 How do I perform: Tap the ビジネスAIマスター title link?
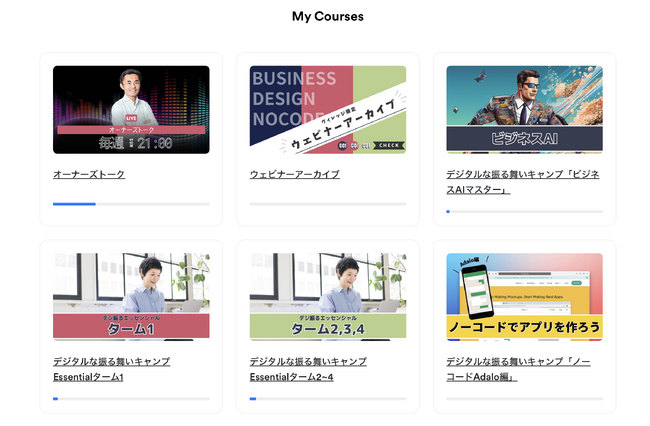(523, 181)
